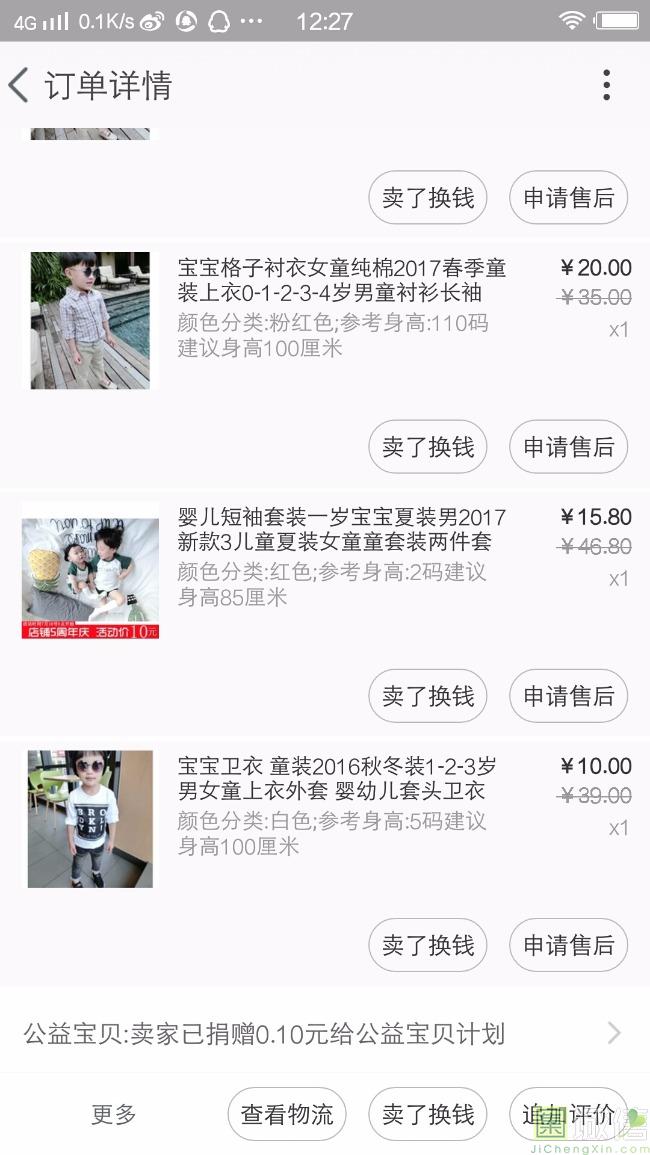Check the logistics via 查看物流
This screenshot has width=650, height=1155.
click(x=287, y=1114)
